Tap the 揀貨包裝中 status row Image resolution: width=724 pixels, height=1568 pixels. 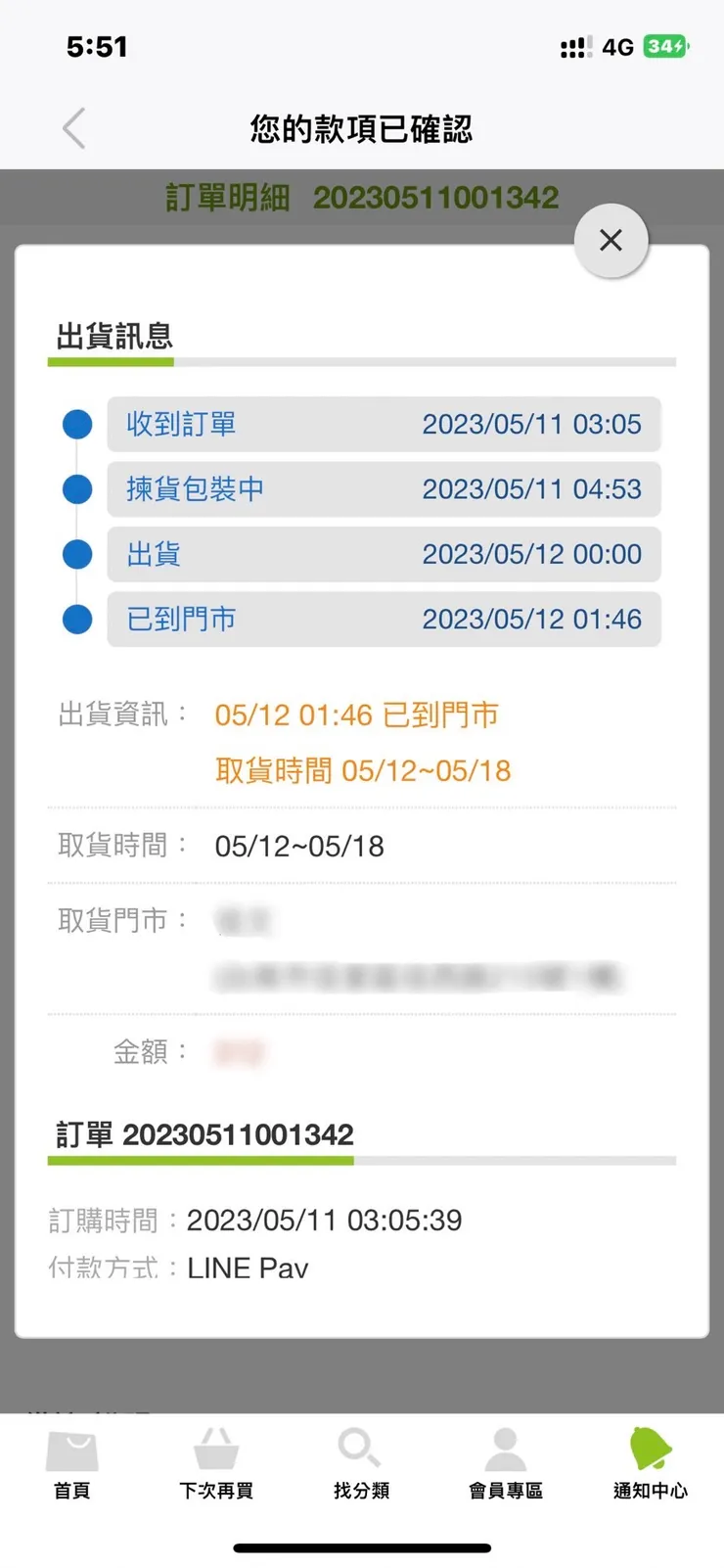[x=385, y=488]
